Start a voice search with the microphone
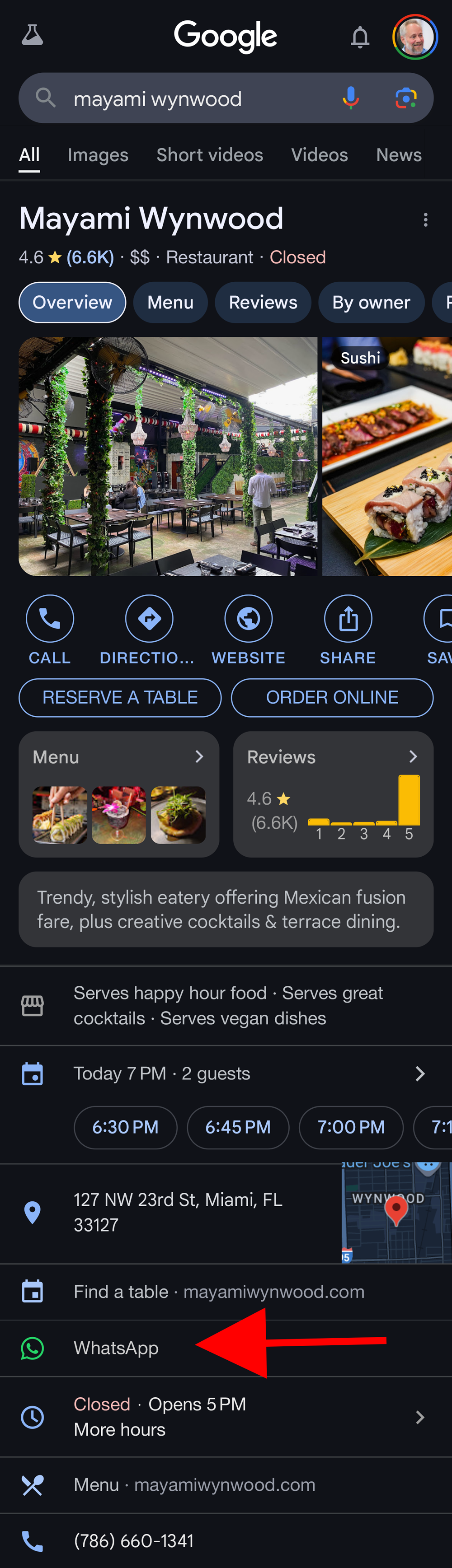The width and height of the screenshot is (452, 1568). [x=351, y=98]
